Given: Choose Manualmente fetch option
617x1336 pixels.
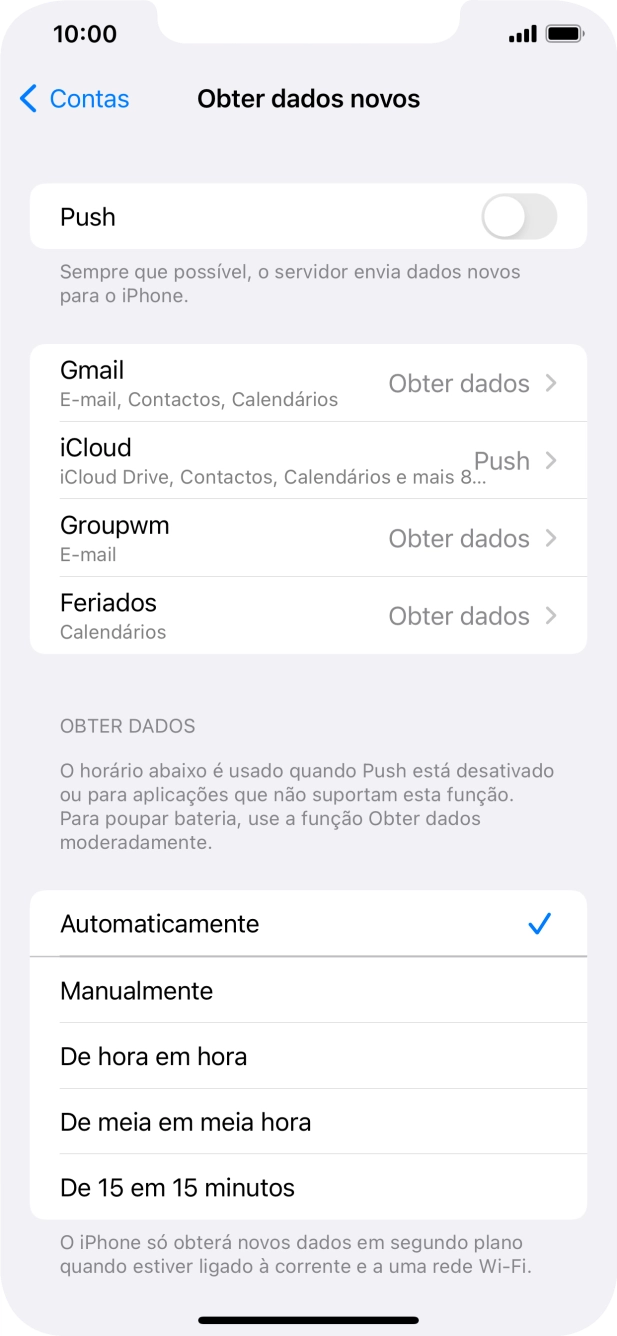Looking at the screenshot, I should [308, 990].
